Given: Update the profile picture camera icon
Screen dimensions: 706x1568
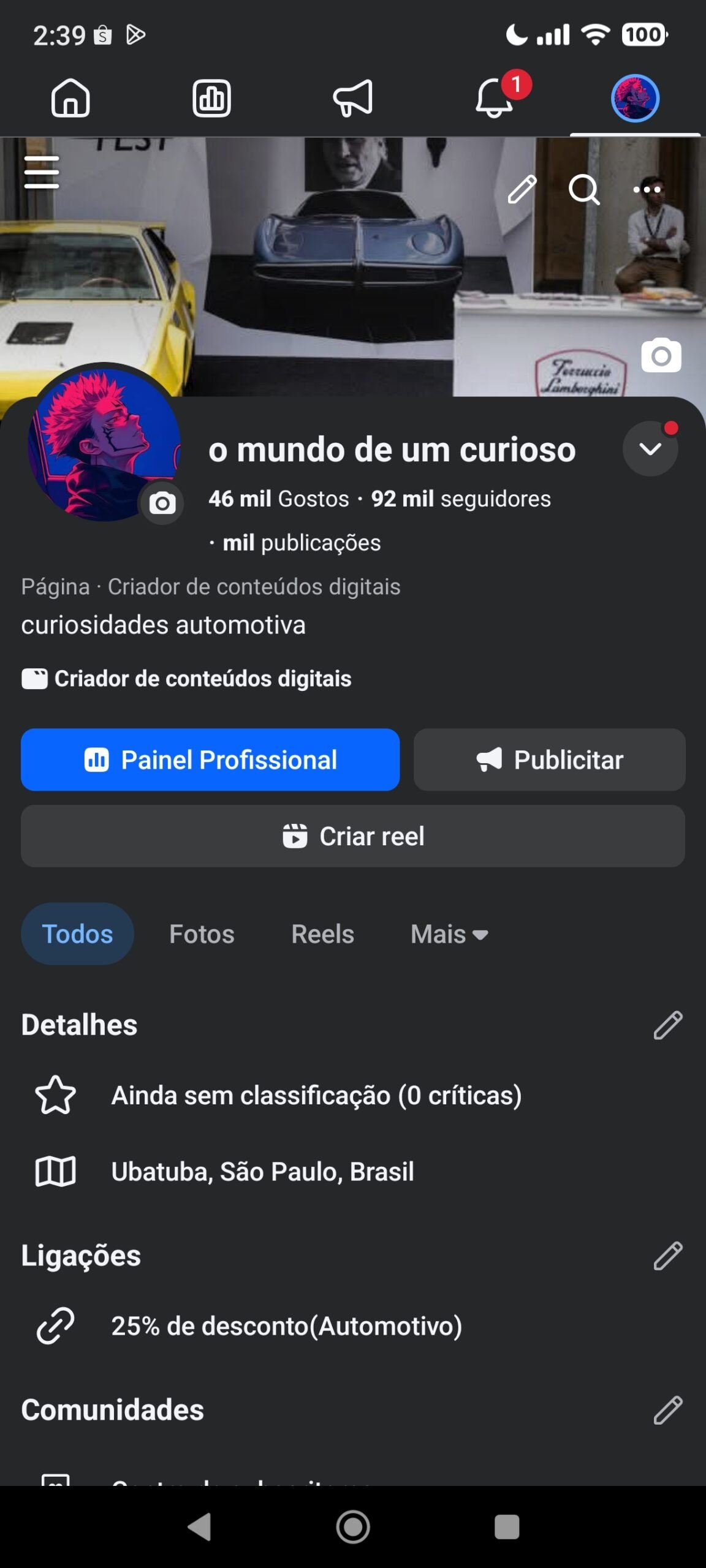Looking at the screenshot, I should click(162, 503).
